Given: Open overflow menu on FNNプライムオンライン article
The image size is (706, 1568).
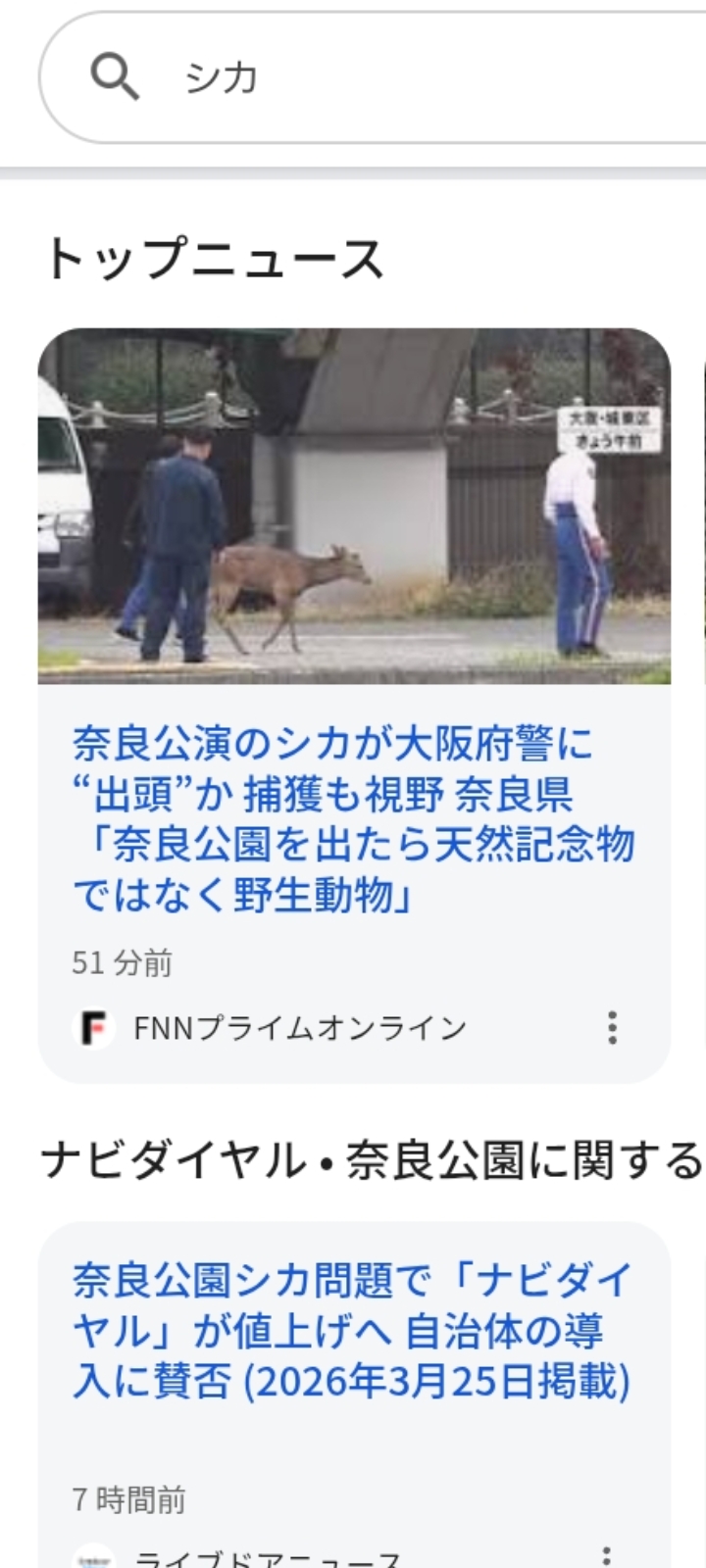Looking at the screenshot, I should coord(612,1027).
